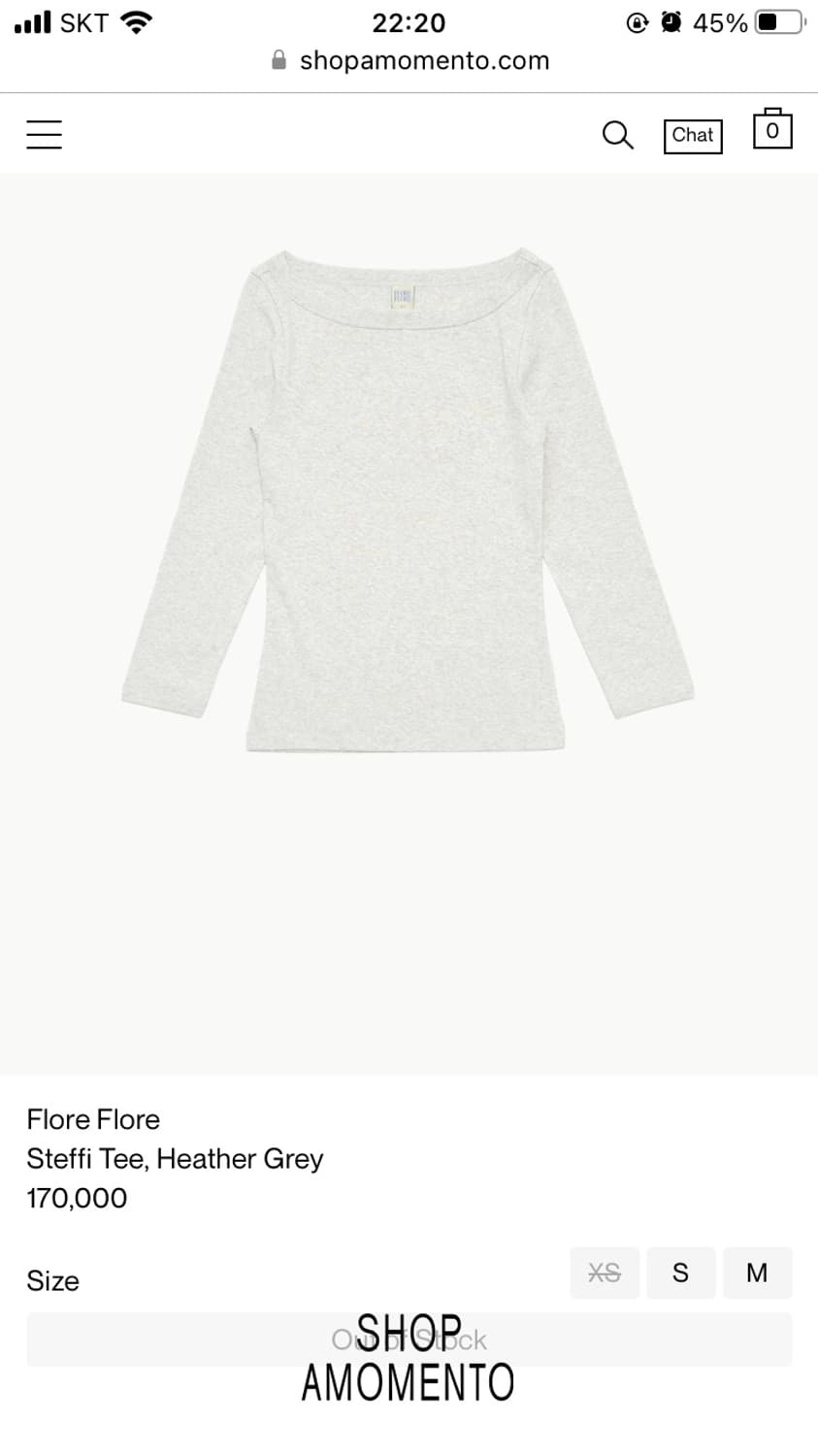This screenshot has height=1456, width=818.
Task: Open the hamburger navigation menu
Action: point(44,134)
